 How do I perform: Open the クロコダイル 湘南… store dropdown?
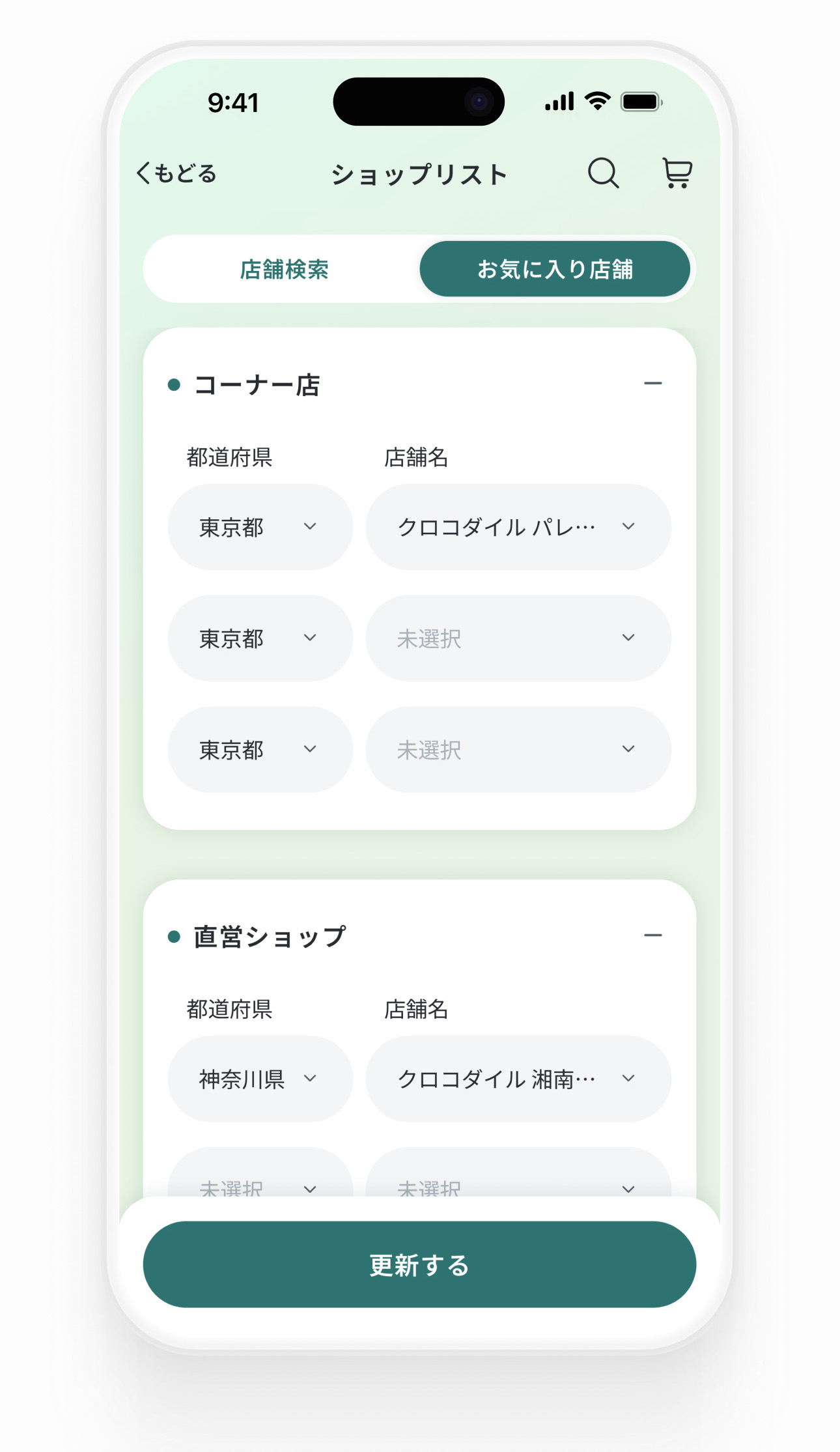(x=518, y=1079)
